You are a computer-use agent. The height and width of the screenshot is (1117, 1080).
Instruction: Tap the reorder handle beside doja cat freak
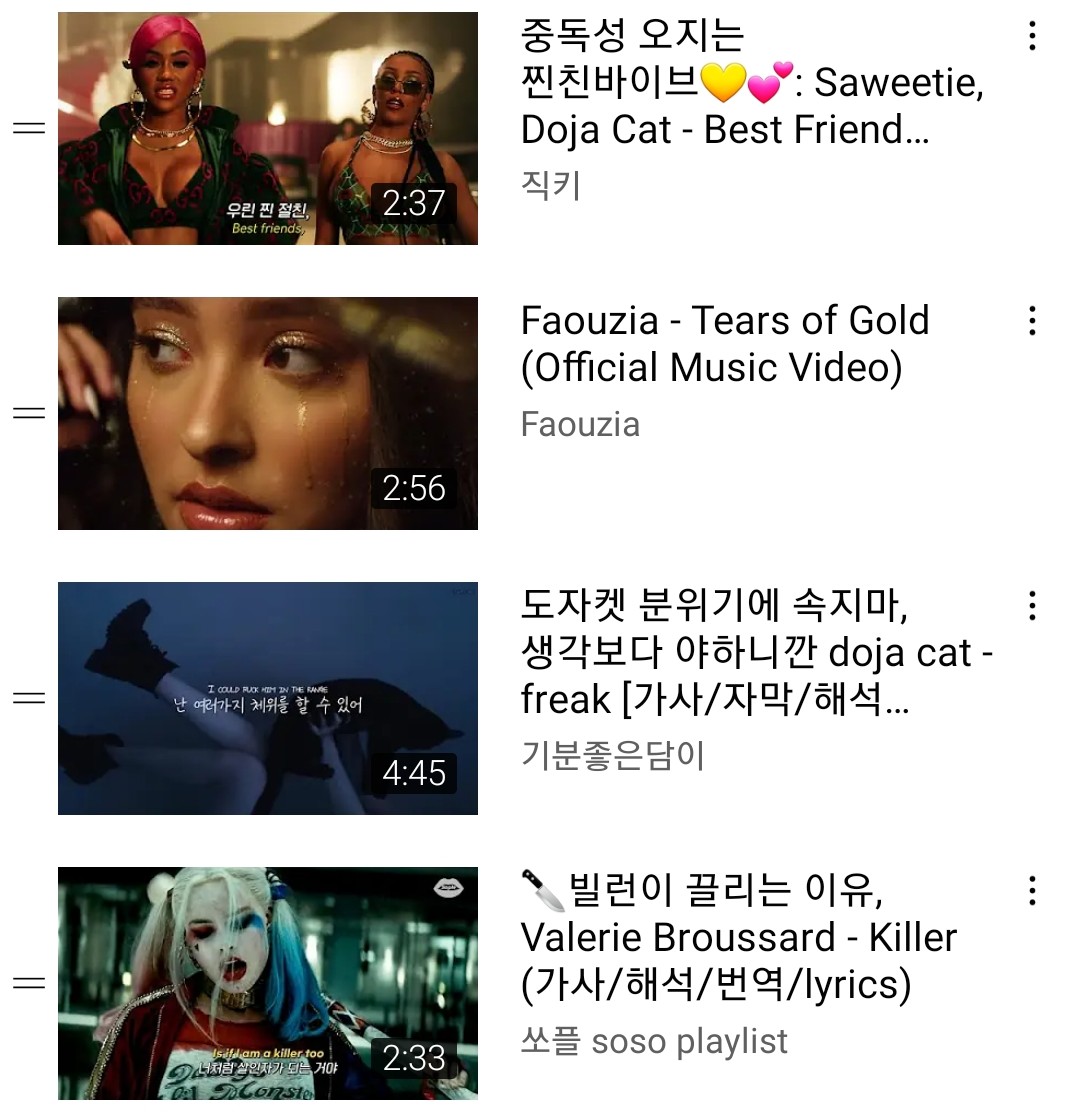pyautogui.click(x=29, y=698)
